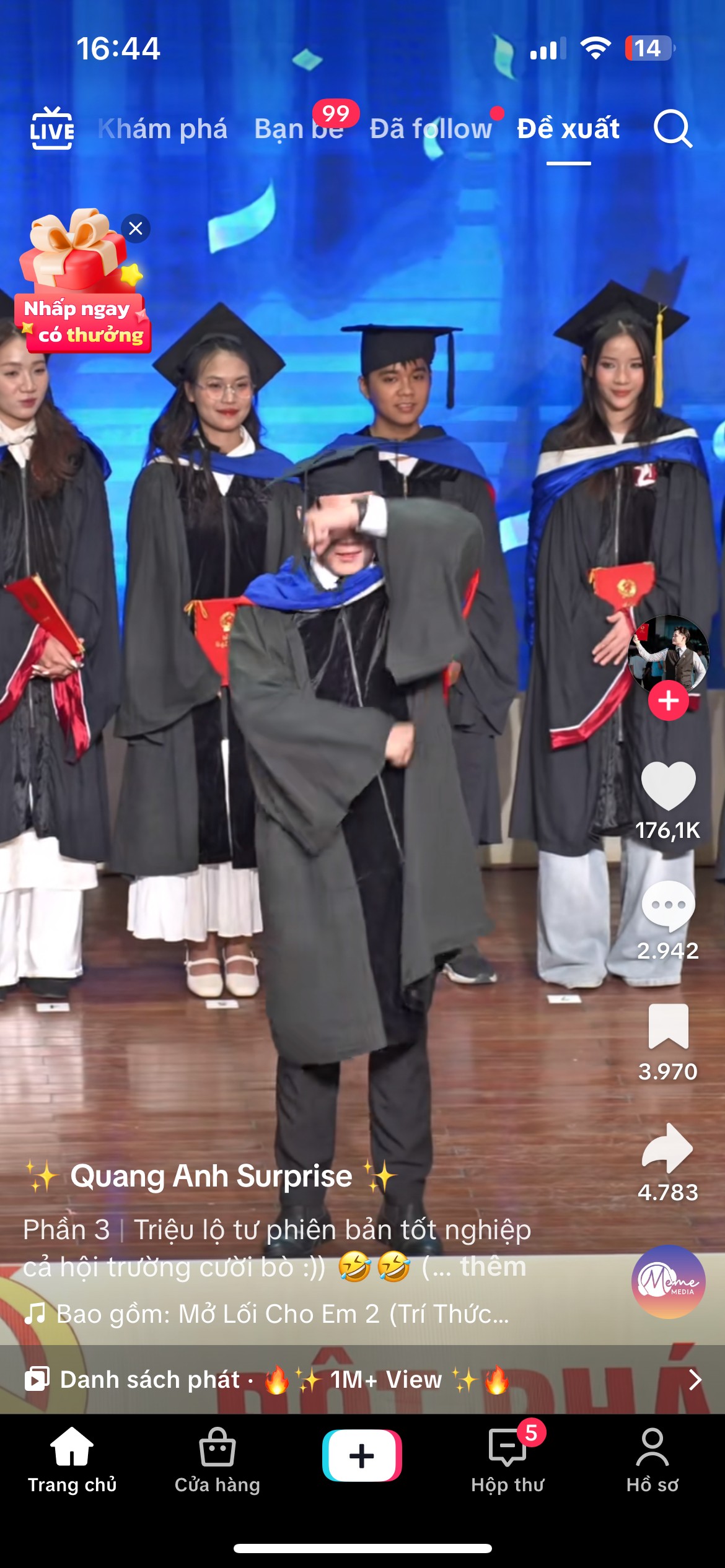Open the Danh sách phát playlist bar

click(x=362, y=1380)
